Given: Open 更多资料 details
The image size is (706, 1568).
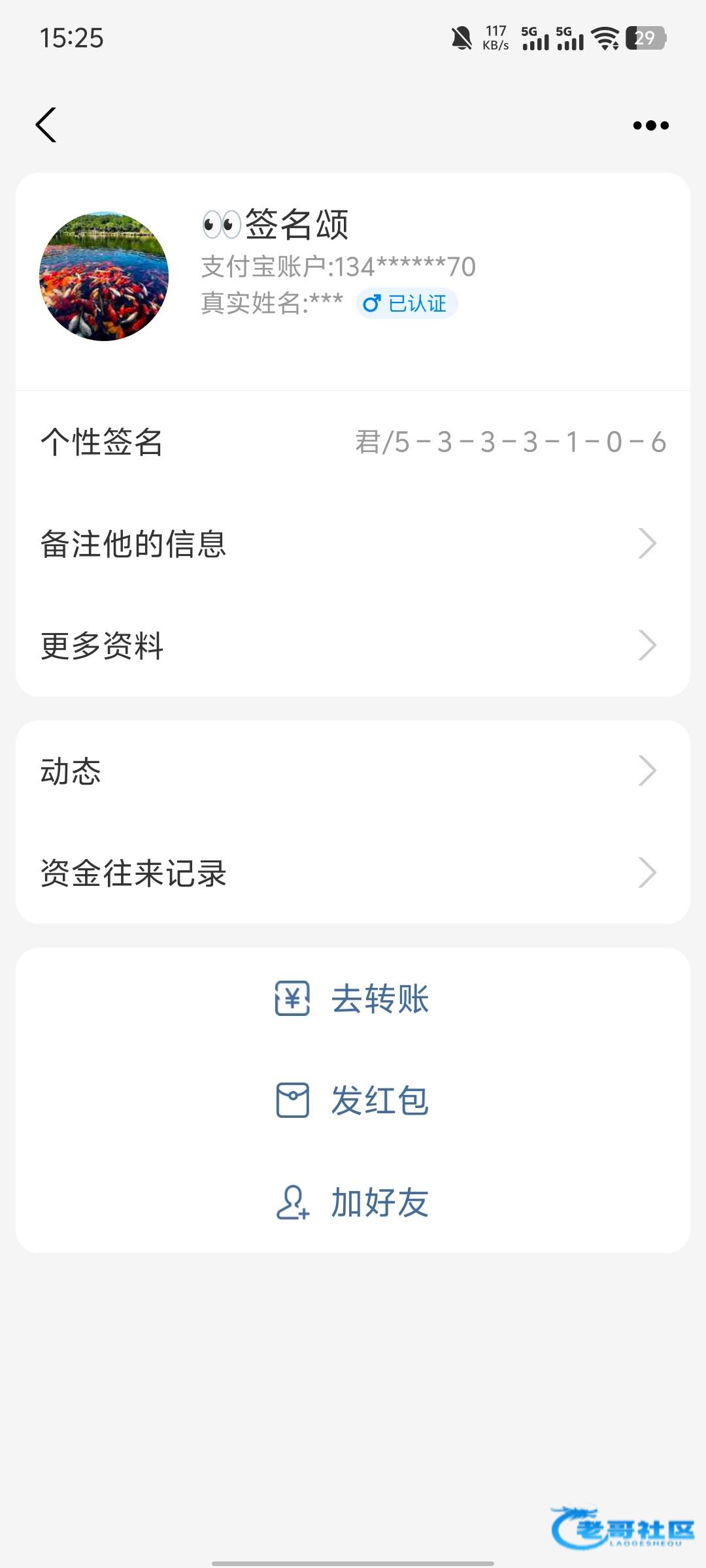Looking at the screenshot, I should point(353,645).
